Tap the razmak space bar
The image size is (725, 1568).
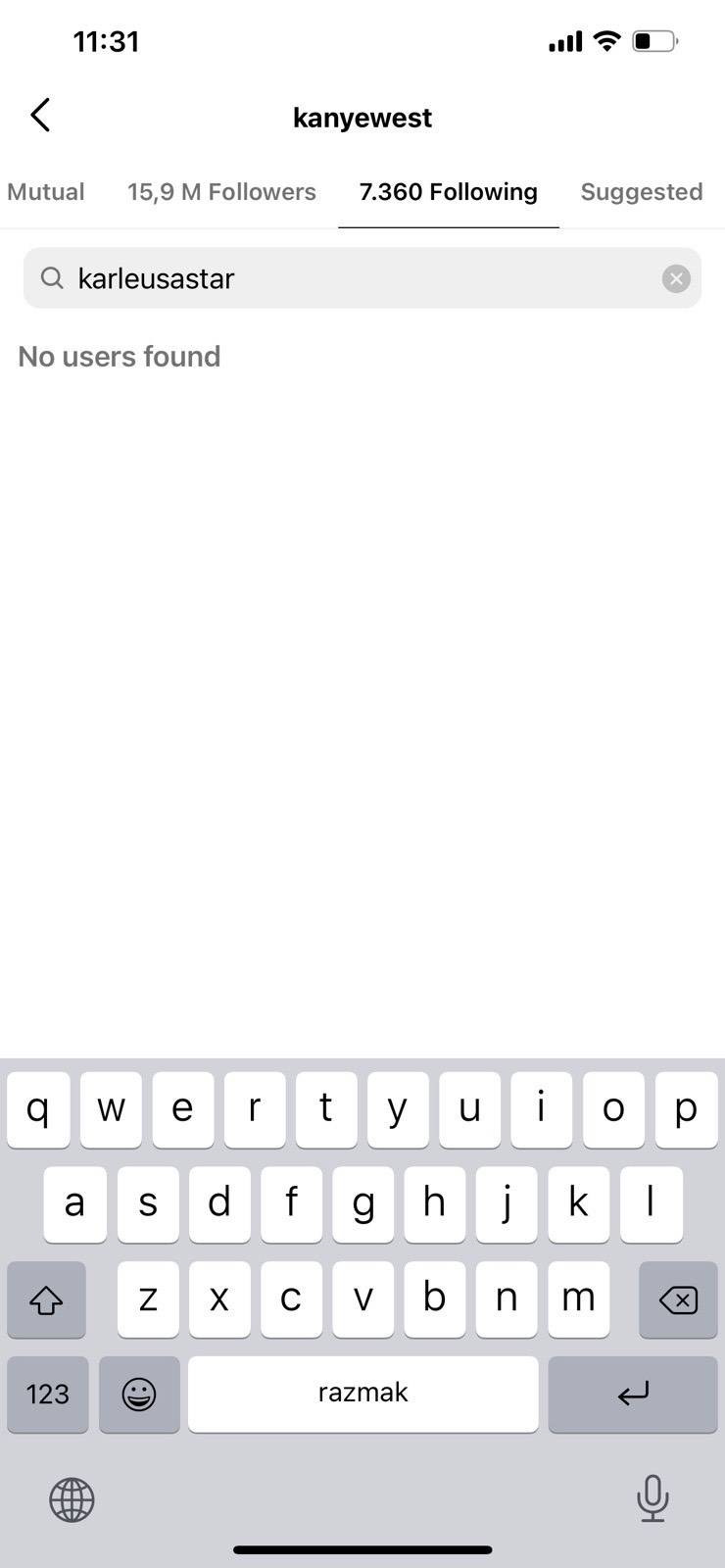362,1394
